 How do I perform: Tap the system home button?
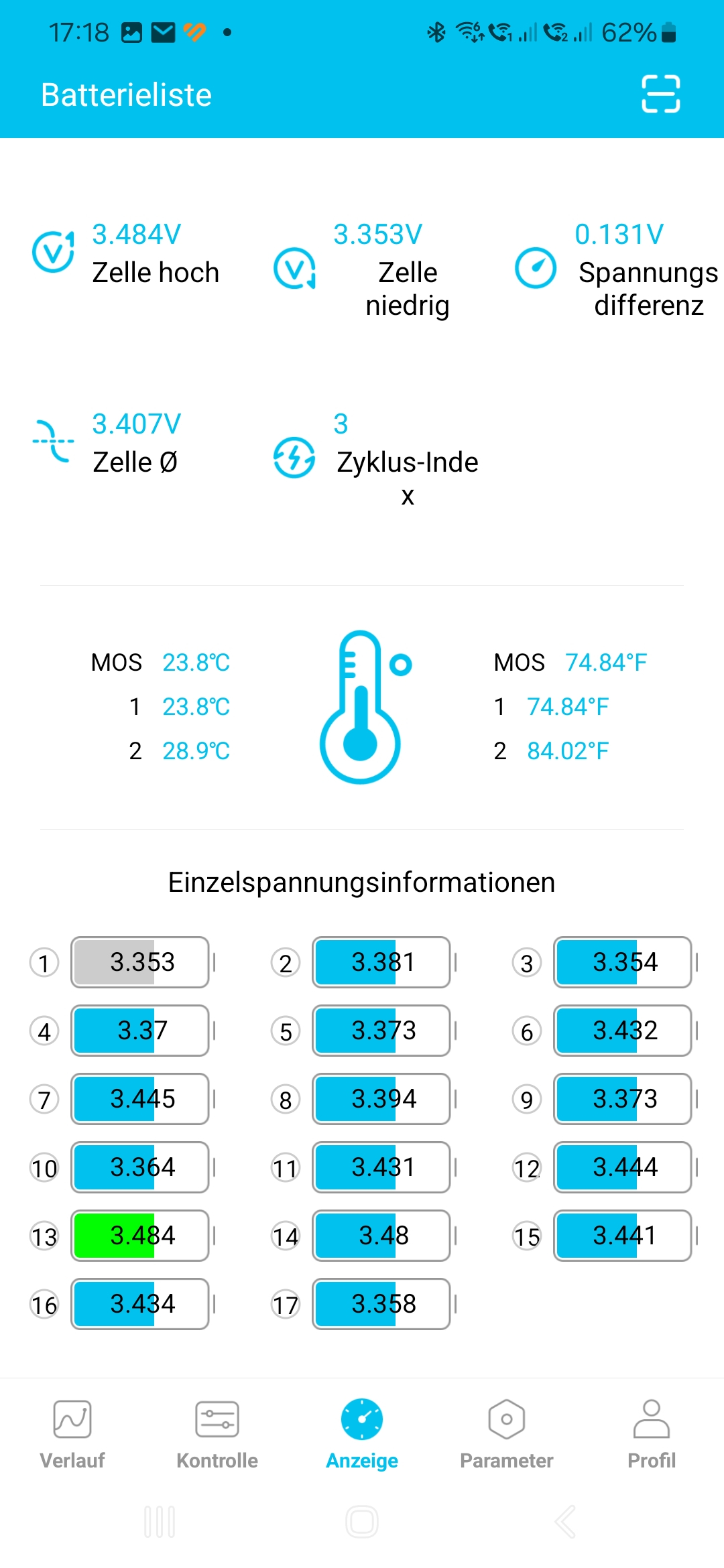click(x=362, y=1522)
